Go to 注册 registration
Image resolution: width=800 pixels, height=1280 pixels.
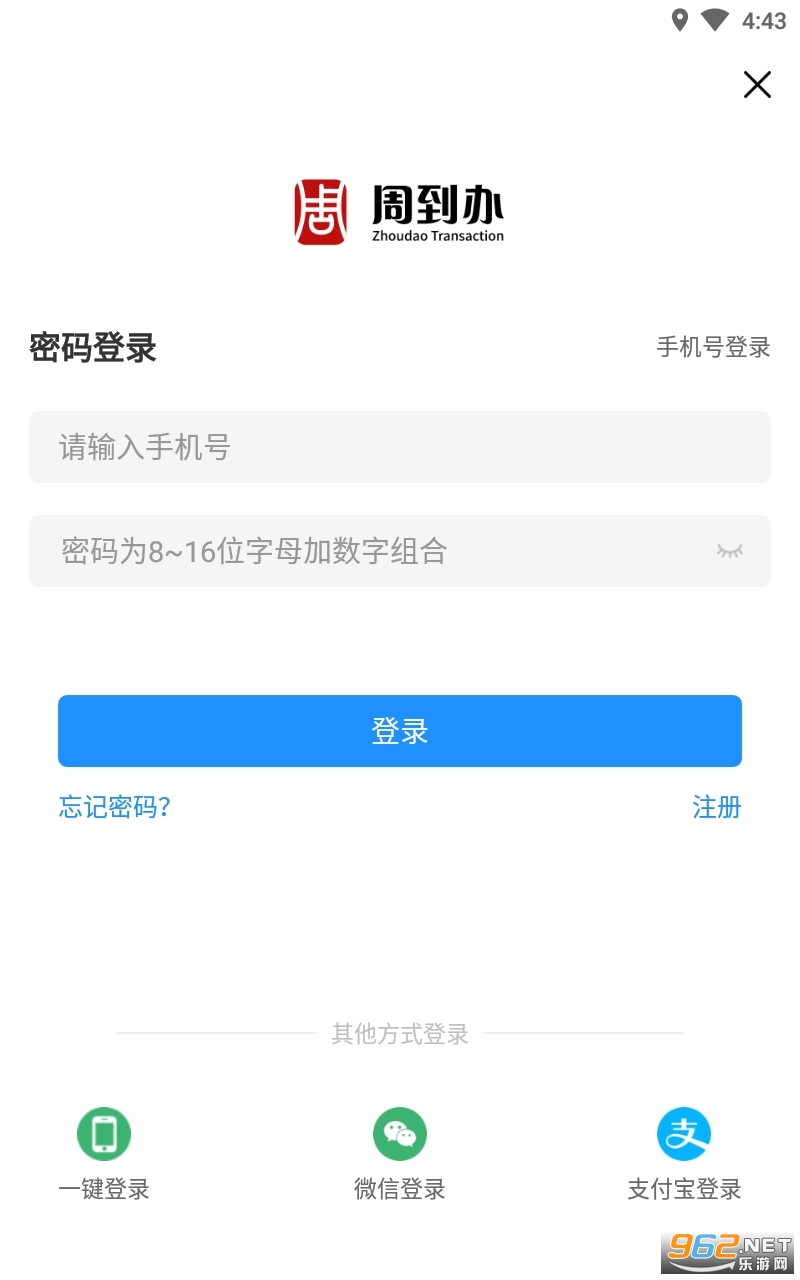(716, 807)
